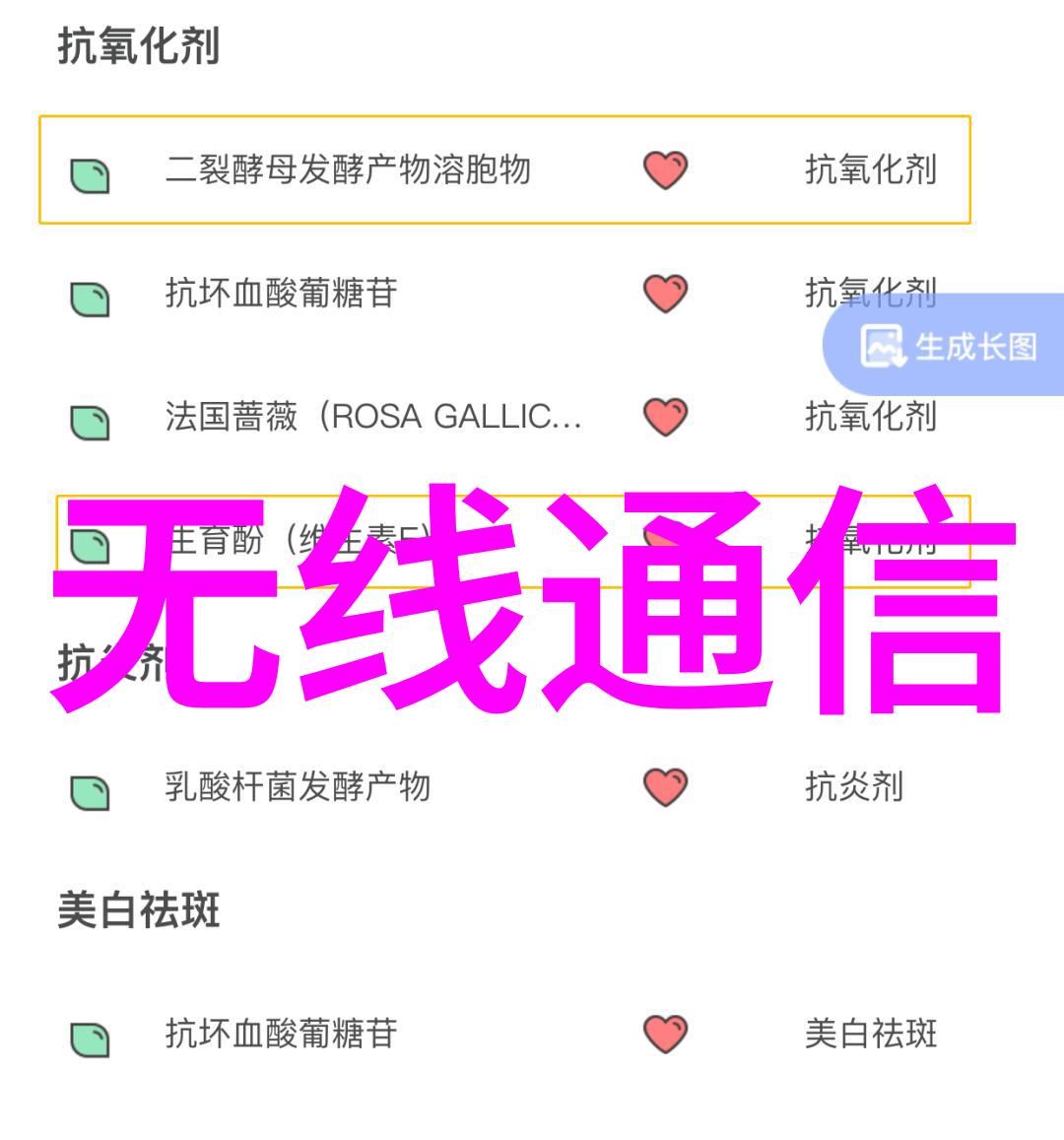Open the 乳酸杆菌发酵产物 ingredient row
This screenshot has height=1140, width=1064.
click(x=298, y=787)
